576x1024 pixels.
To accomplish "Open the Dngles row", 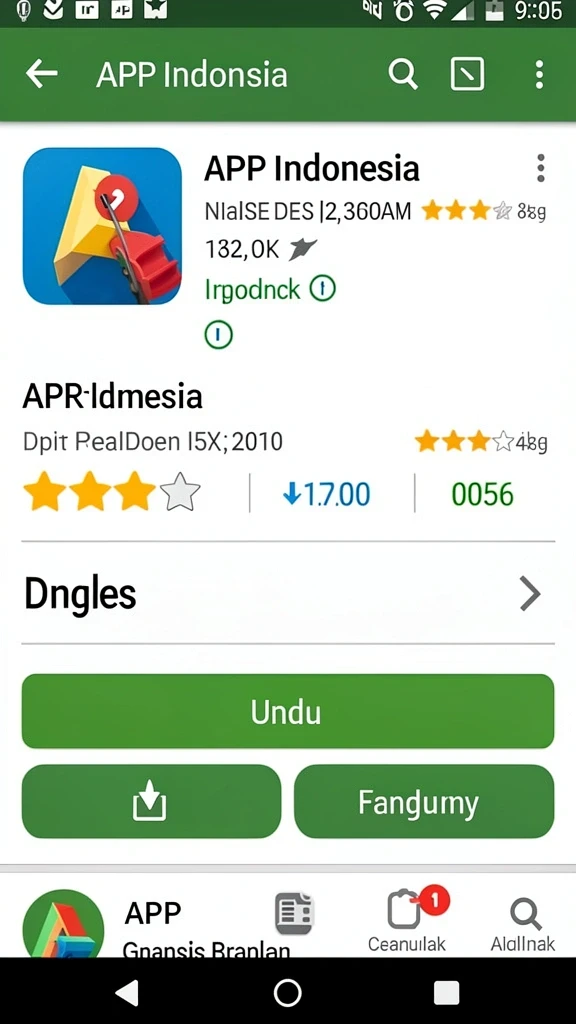I will pos(288,594).
